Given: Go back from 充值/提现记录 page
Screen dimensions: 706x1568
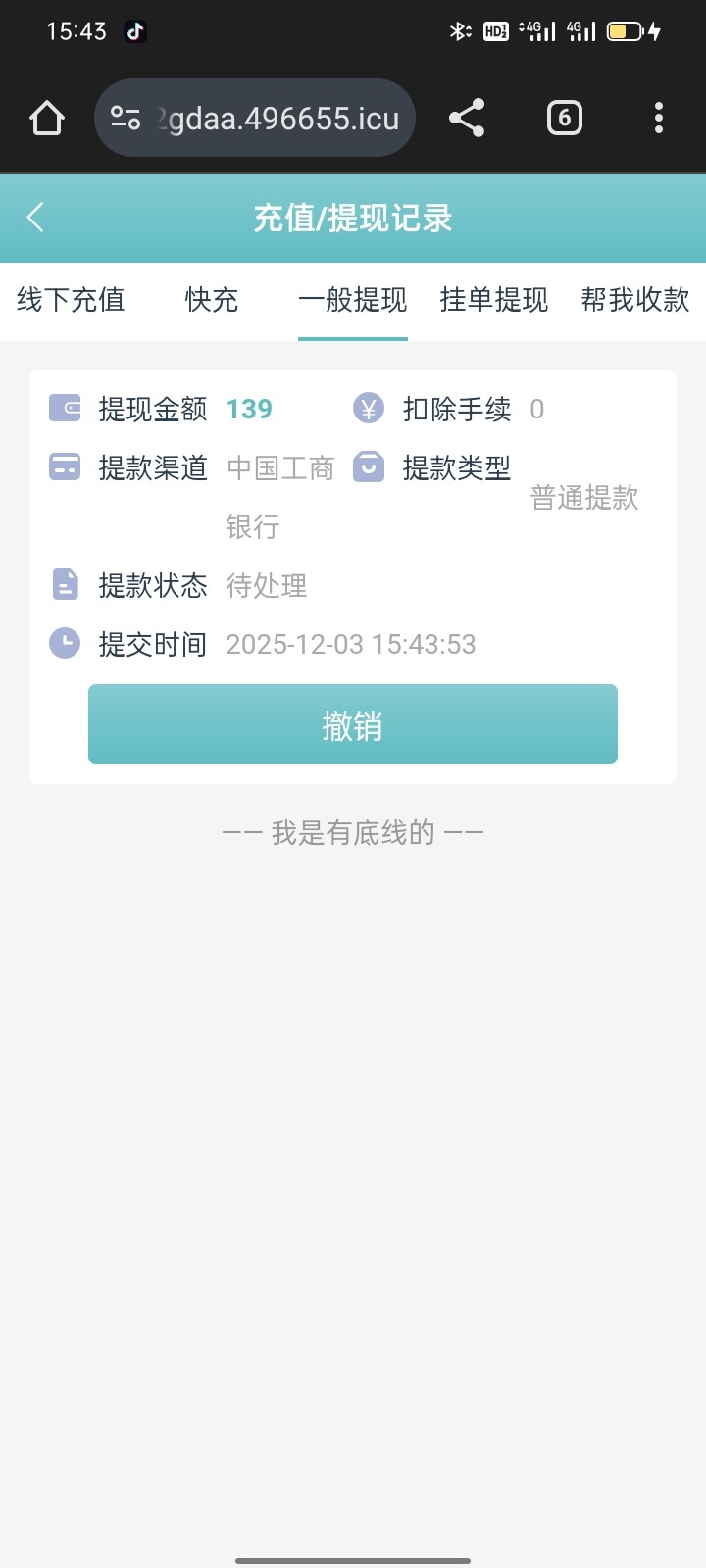Looking at the screenshot, I should (x=36, y=218).
